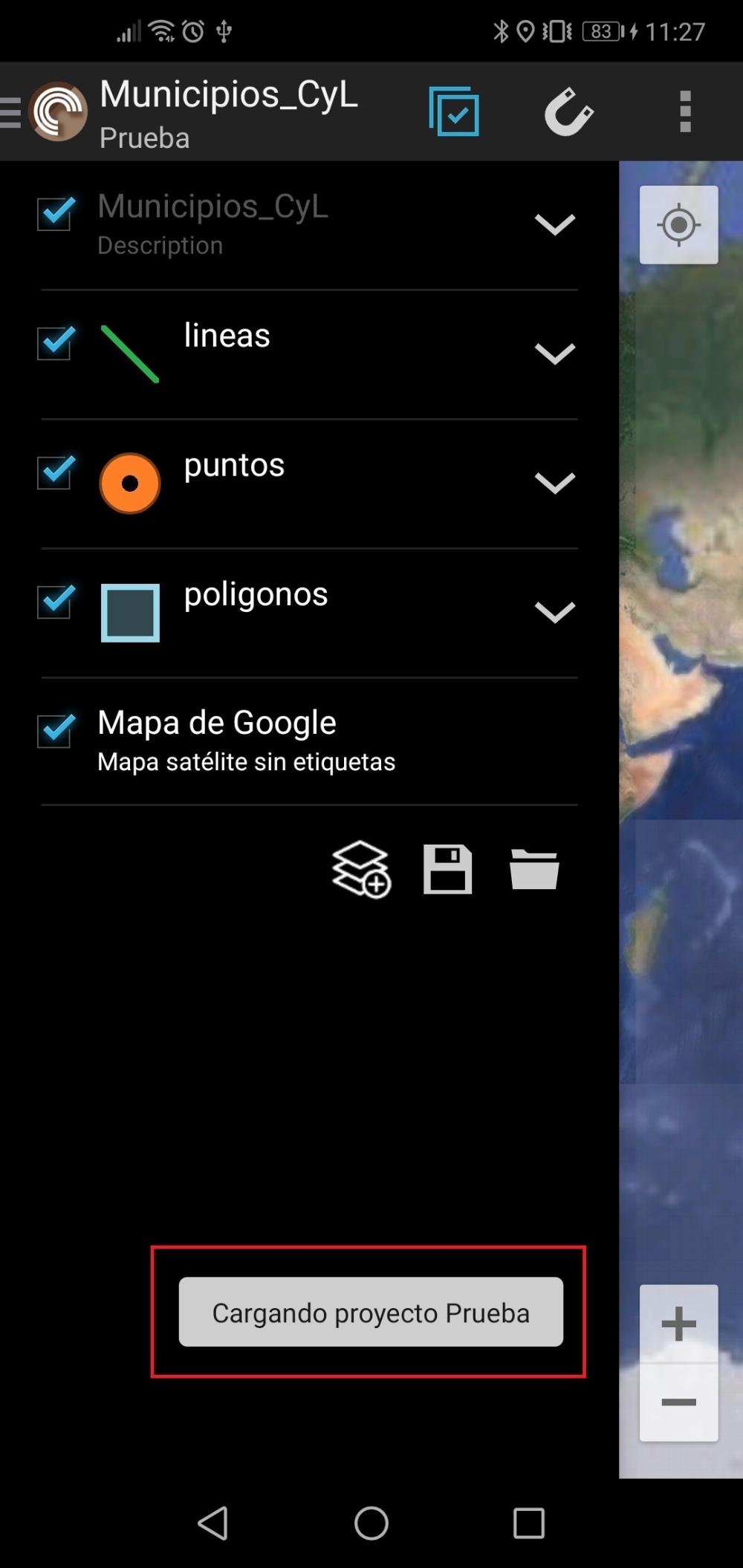Screen dimensions: 743x1568
Task: Expand the Municipios_CyL layer options
Action: (x=555, y=224)
